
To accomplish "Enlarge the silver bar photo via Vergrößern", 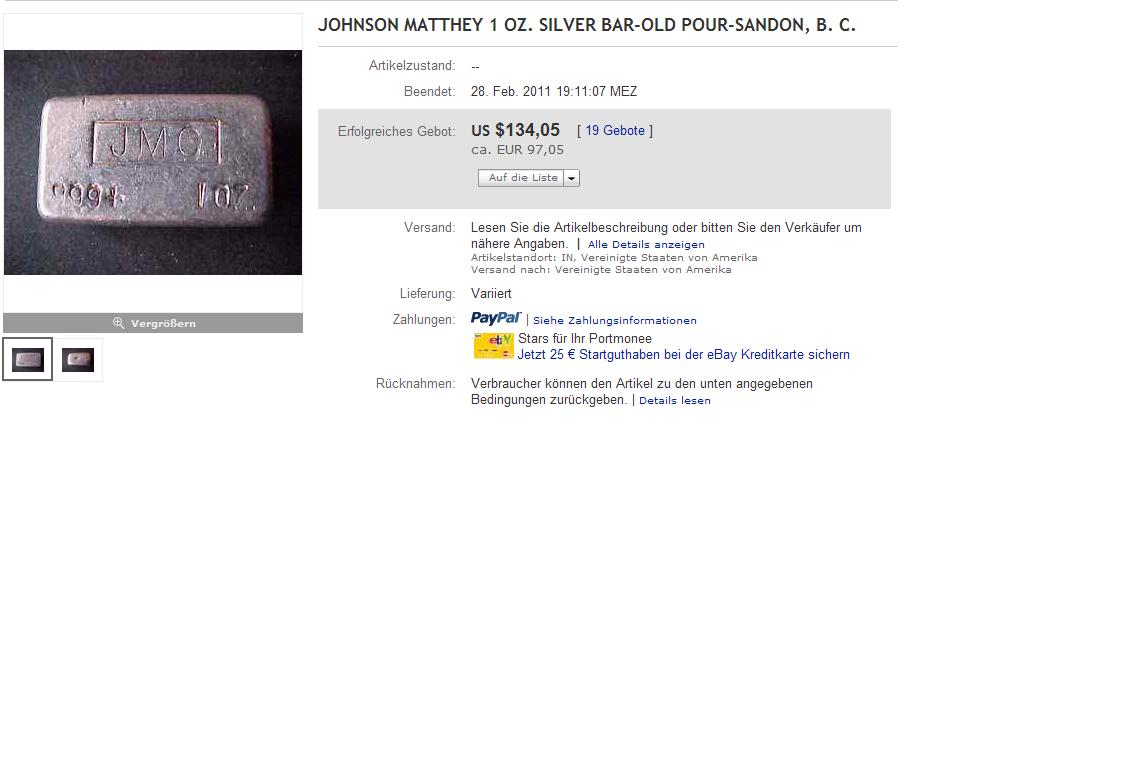I will 153,323.
